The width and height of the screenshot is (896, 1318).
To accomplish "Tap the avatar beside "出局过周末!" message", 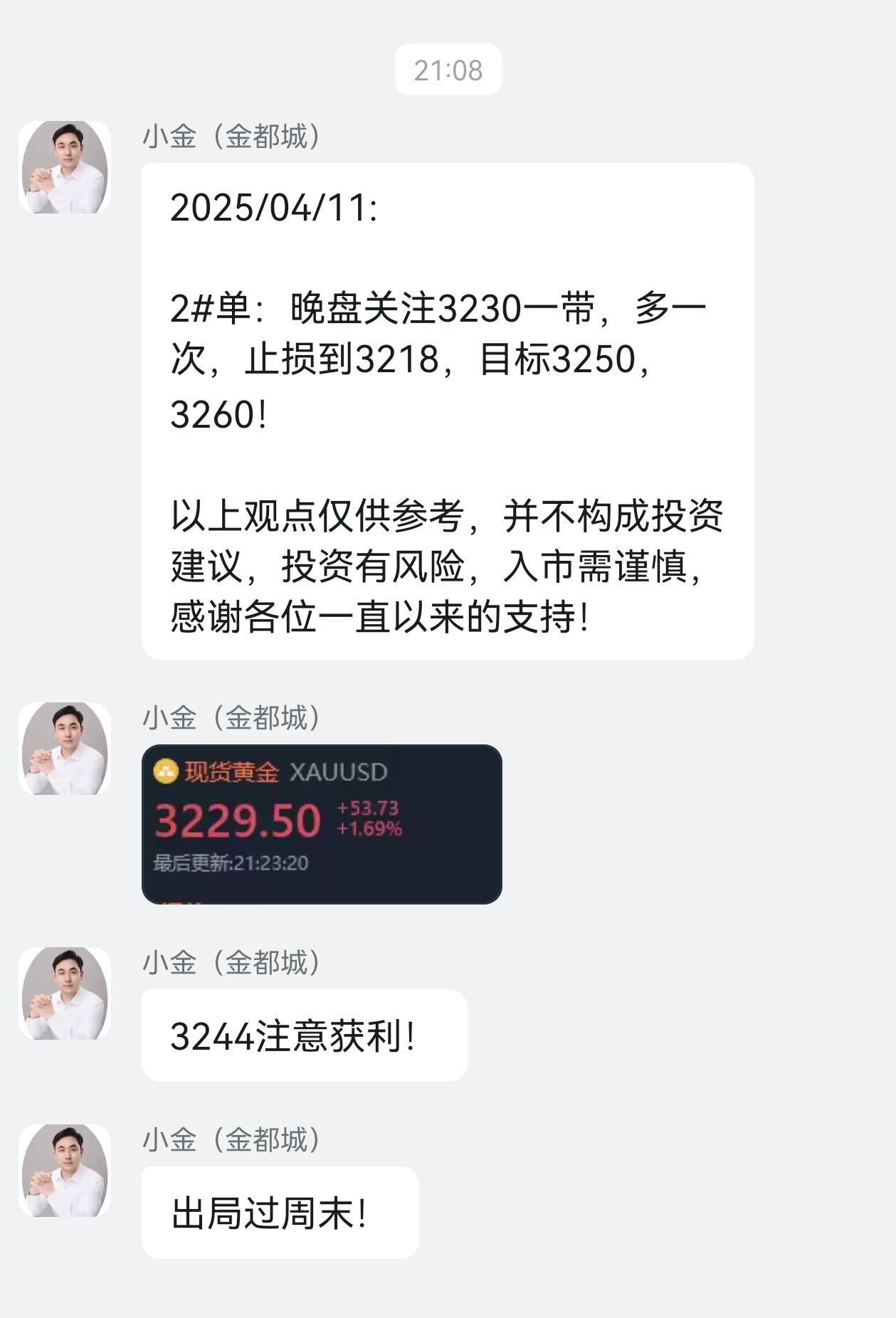I will [x=65, y=1171].
